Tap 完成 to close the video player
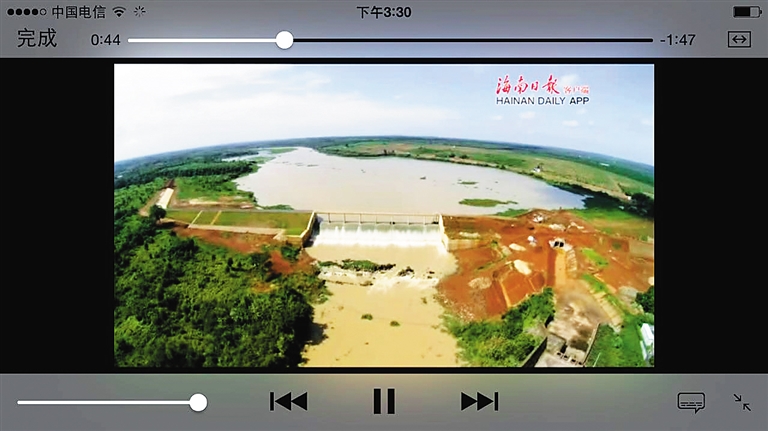768x431 pixels. [37, 39]
